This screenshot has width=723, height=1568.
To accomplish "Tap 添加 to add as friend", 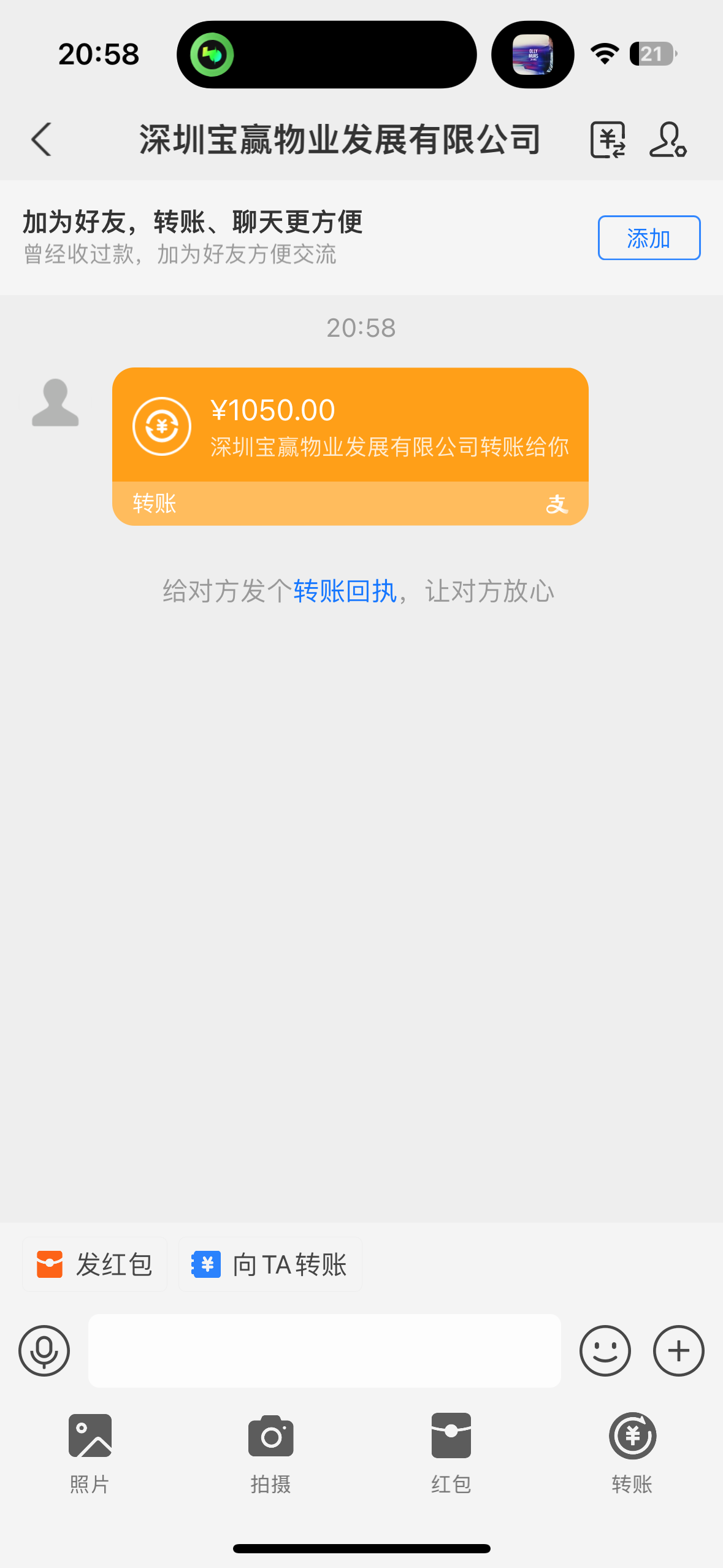I will [649, 238].
